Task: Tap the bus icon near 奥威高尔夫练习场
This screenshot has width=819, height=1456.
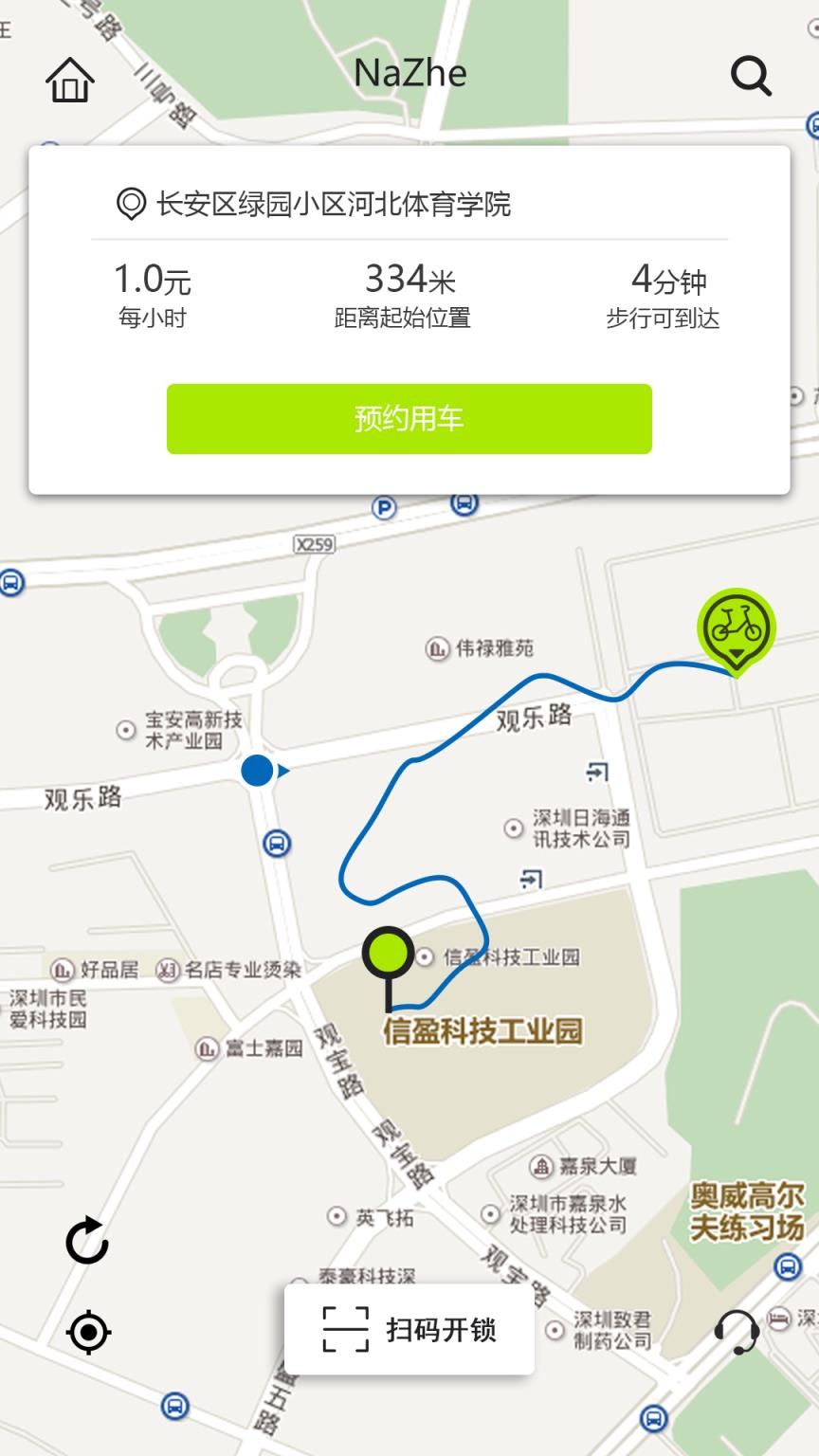Action: (789, 1266)
